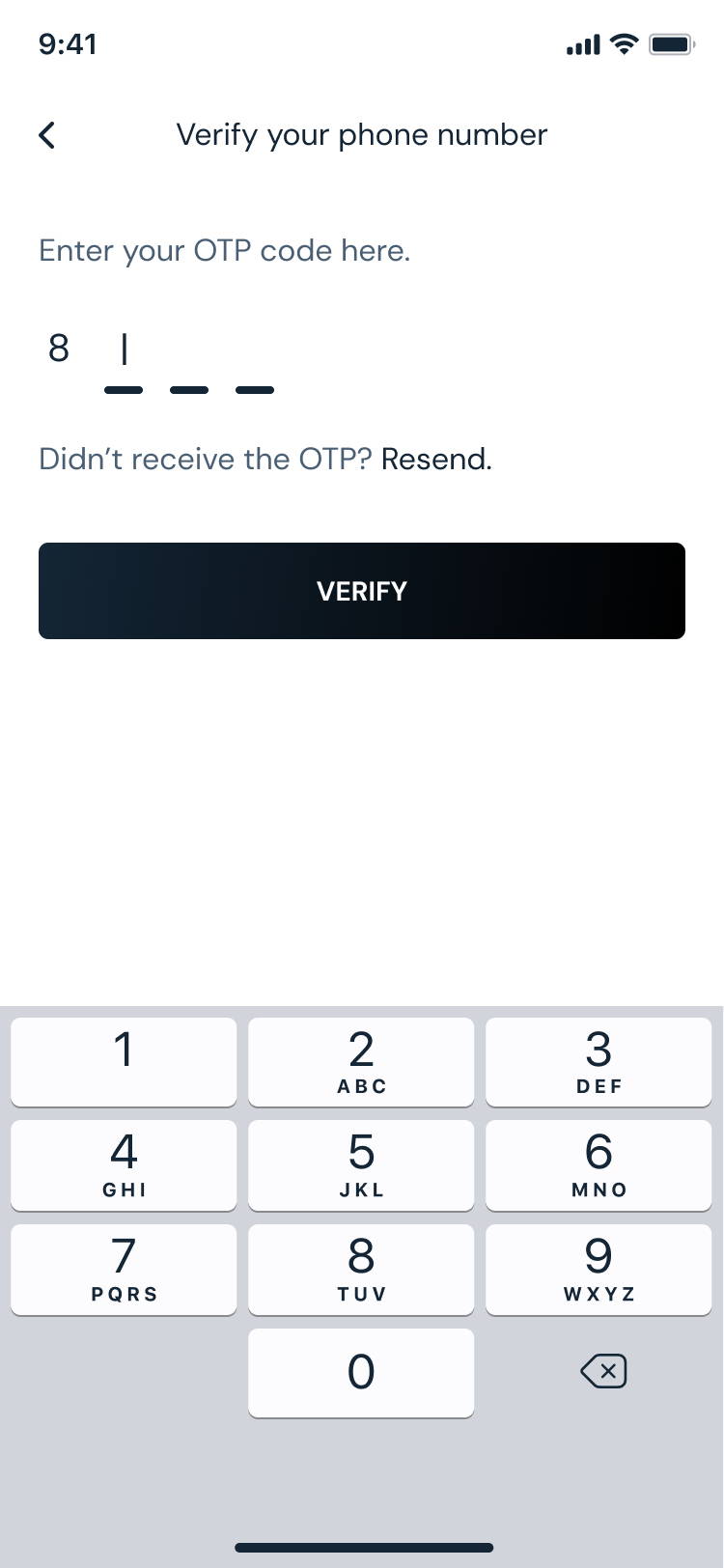Select the 4 key on the keypad

coord(124,1164)
